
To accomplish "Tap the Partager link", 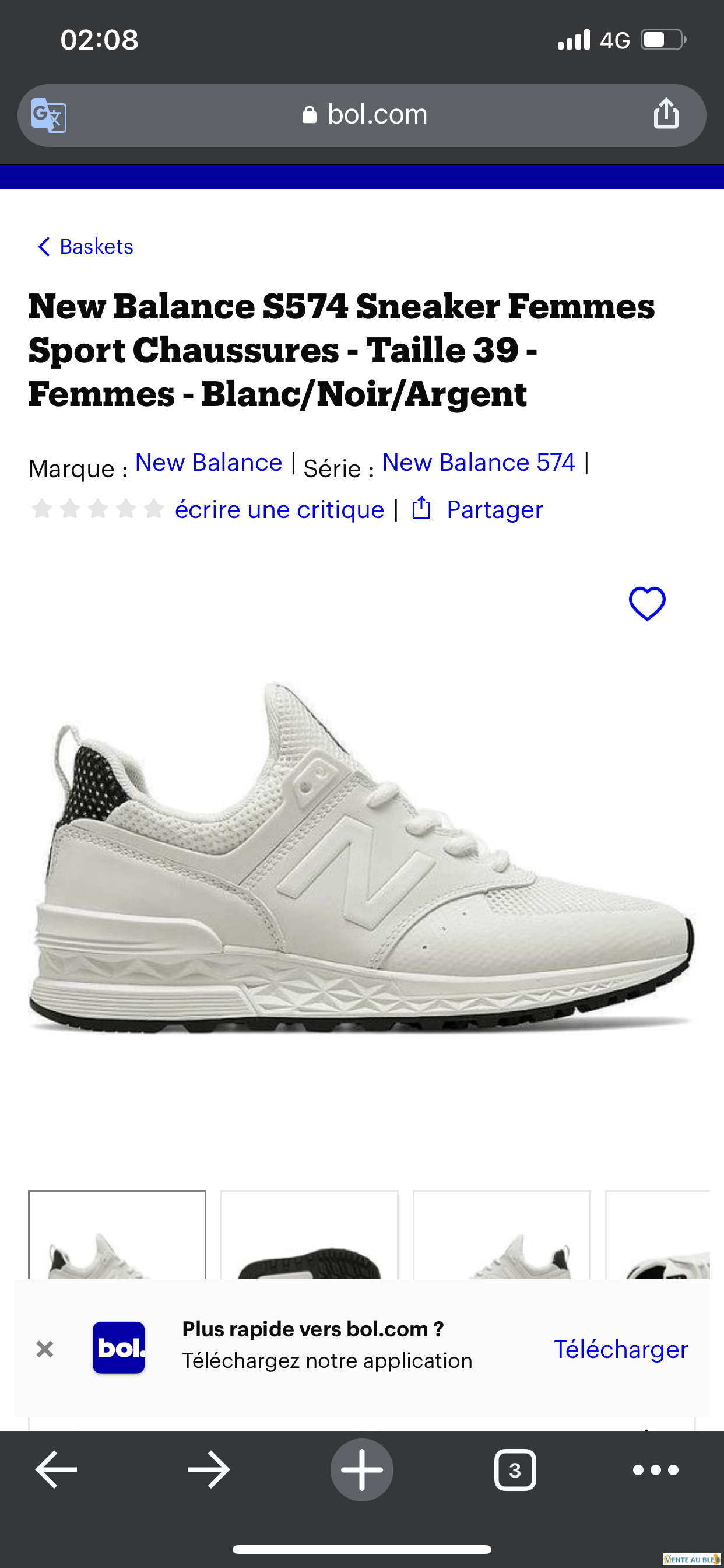I will (494, 509).
